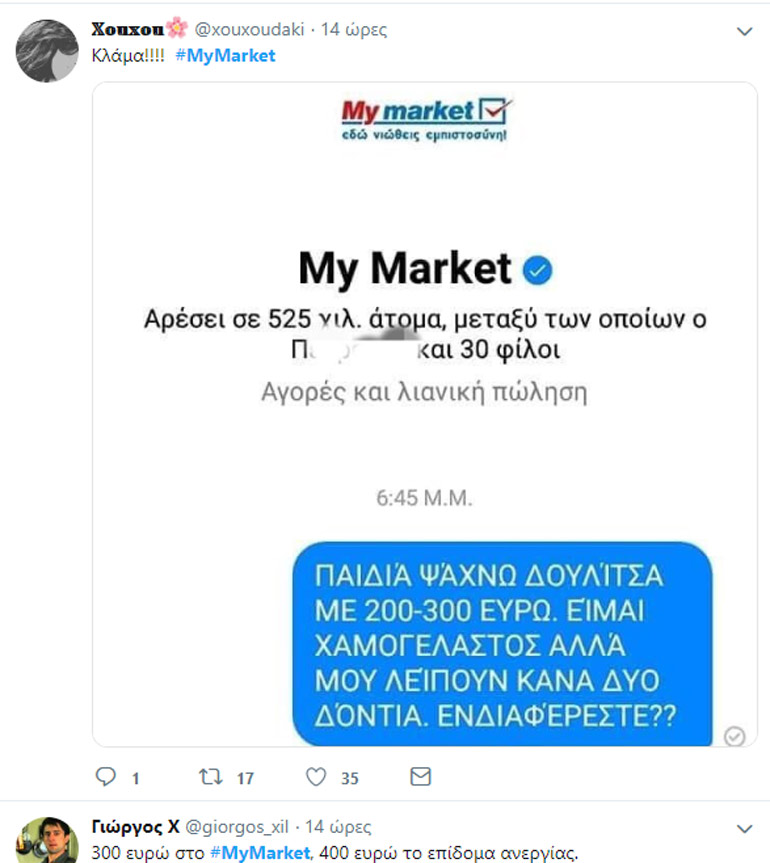Reply to Χουχου's tweet

coord(107,777)
